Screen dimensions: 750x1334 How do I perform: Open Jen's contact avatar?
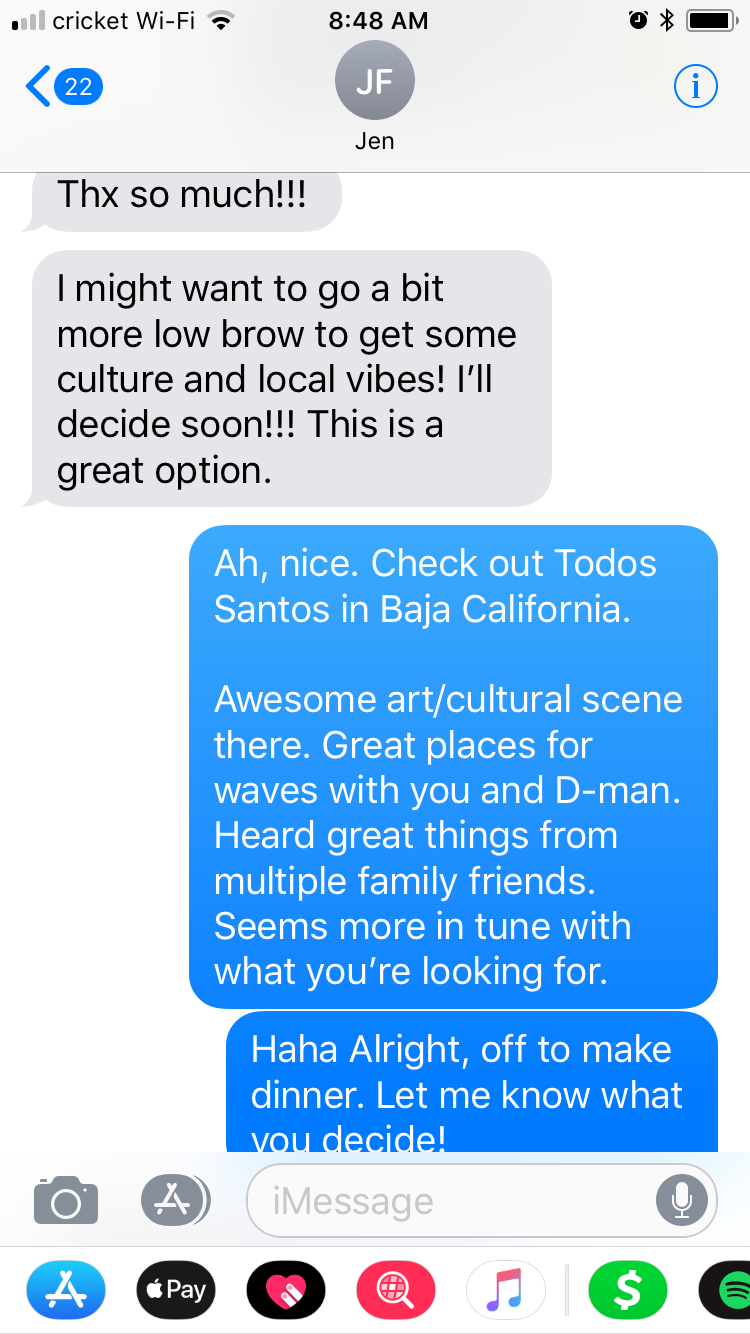click(374, 83)
